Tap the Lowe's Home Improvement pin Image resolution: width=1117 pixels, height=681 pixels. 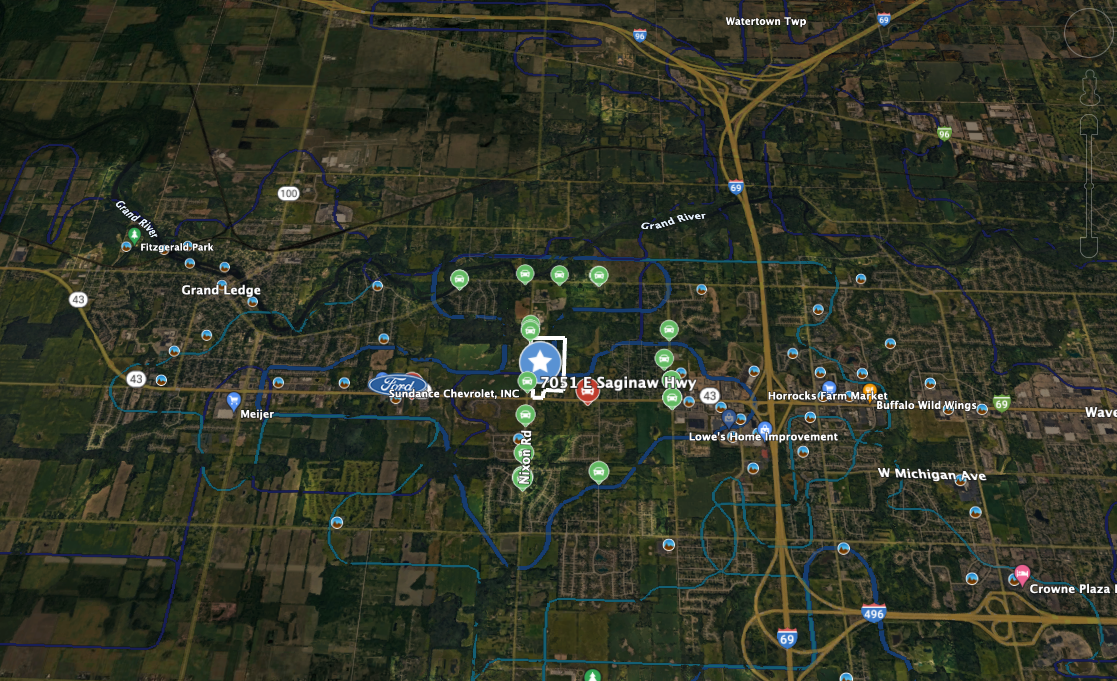click(x=765, y=429)
